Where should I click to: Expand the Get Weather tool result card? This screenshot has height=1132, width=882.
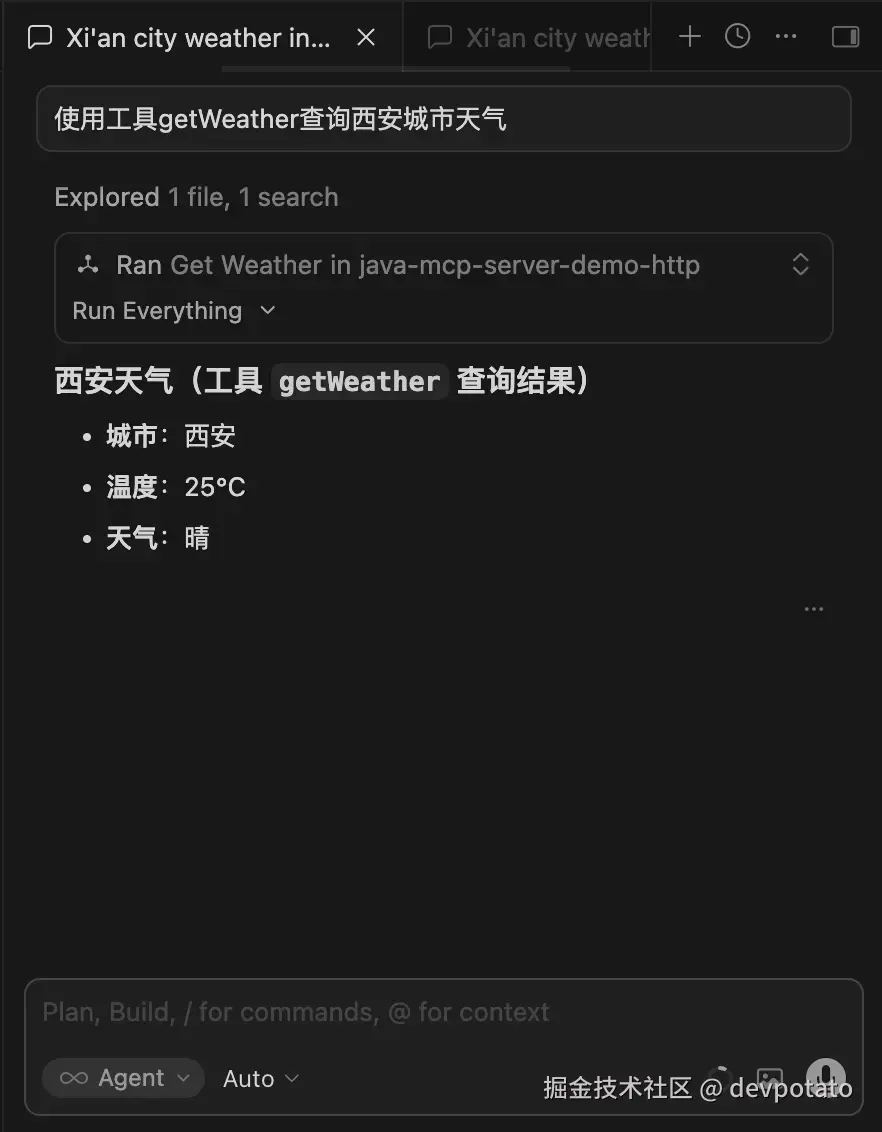pyautogui.click(x=801, y=264)
